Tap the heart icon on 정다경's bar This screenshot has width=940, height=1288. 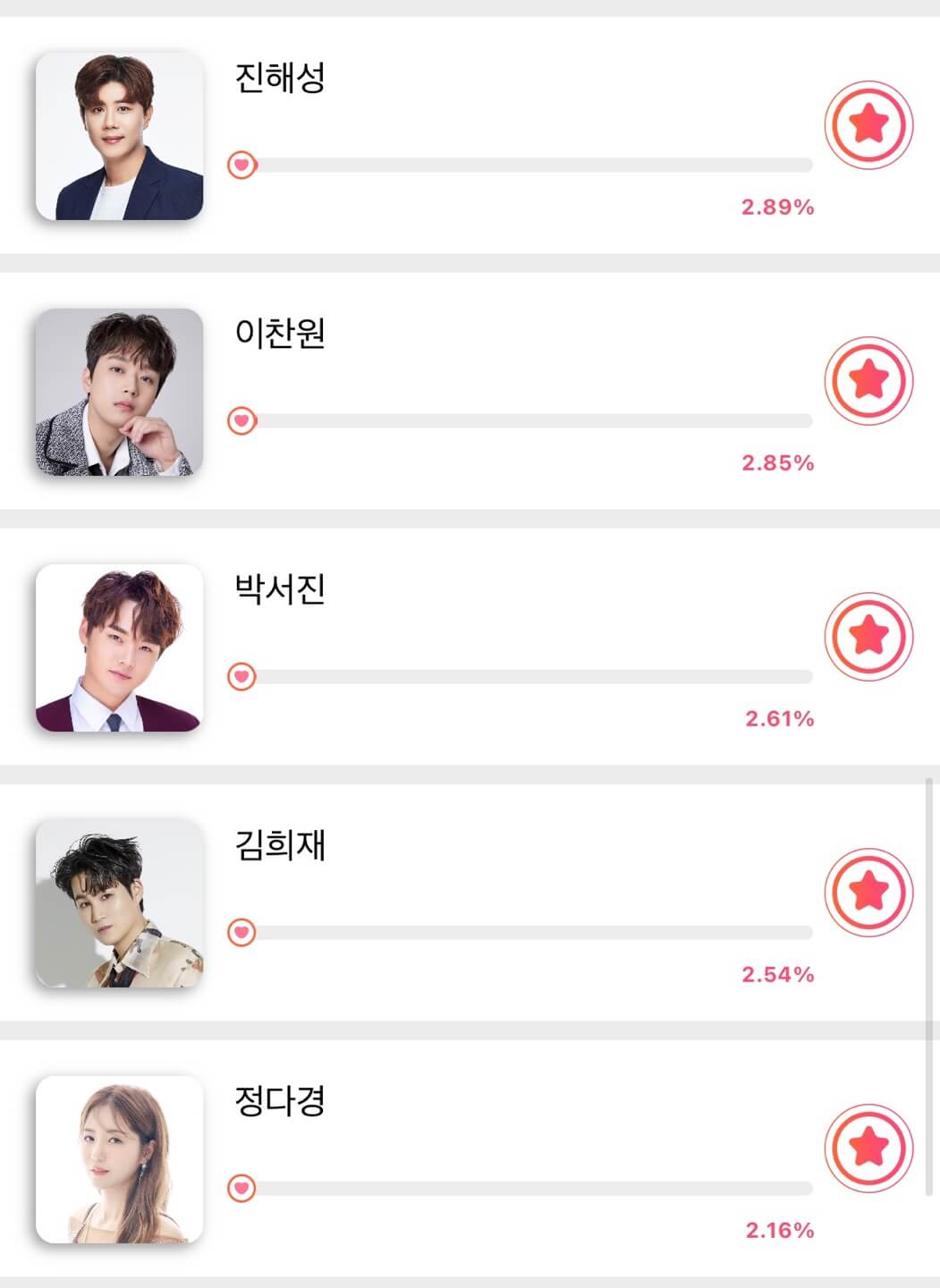click(243, 1186)
